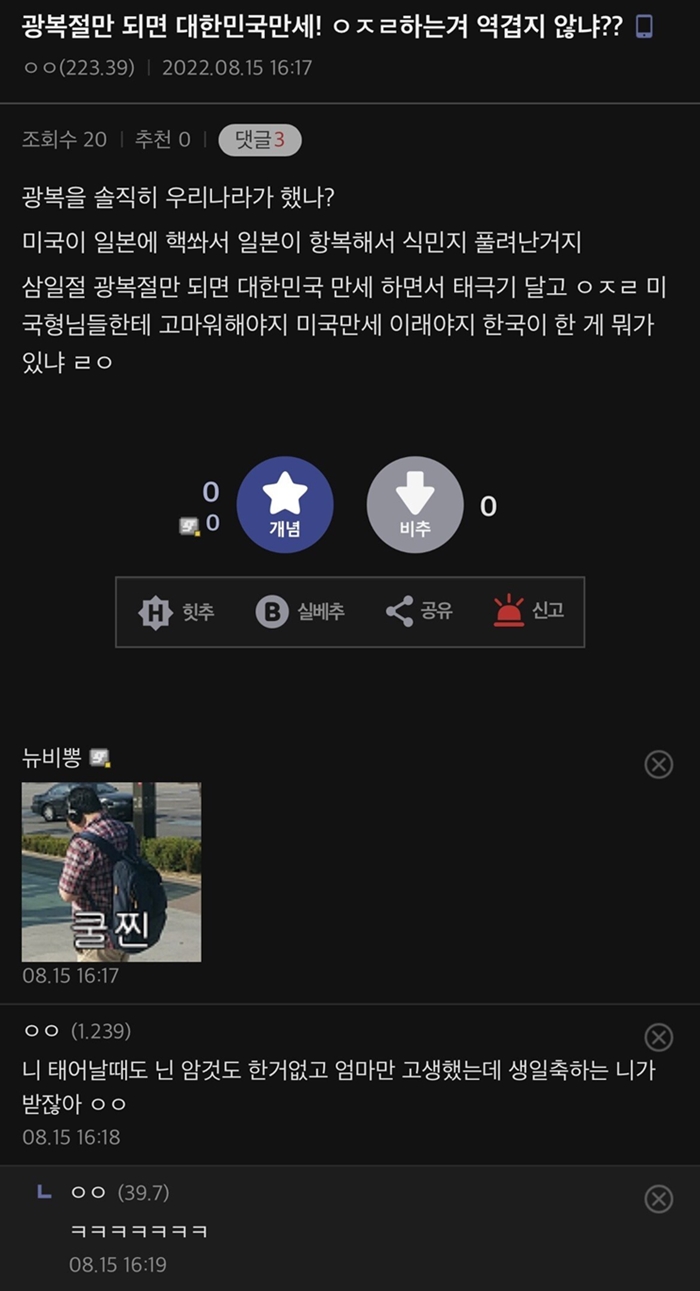Share this post via 공유
700x1291 pixels.
(x=419, y=611)
